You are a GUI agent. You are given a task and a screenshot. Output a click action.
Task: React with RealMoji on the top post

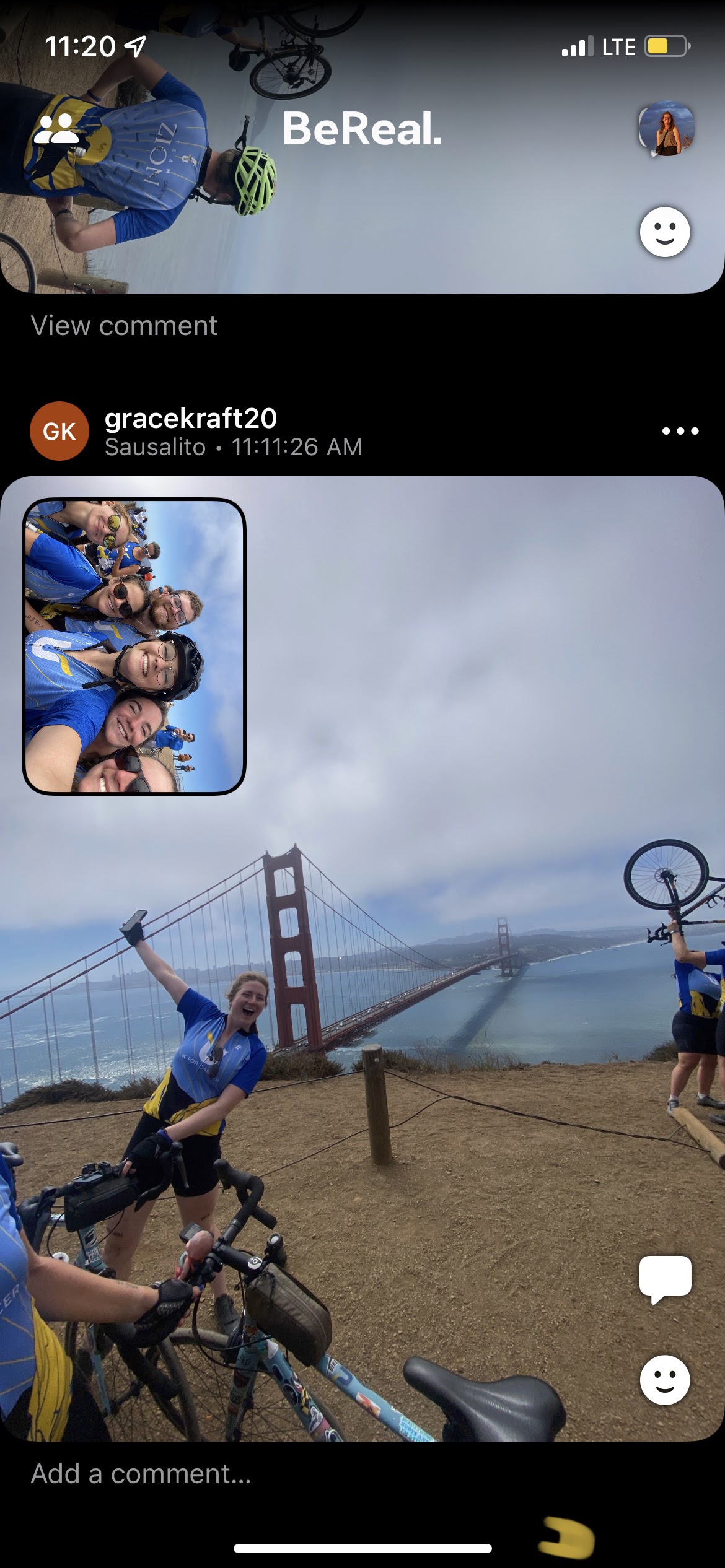point(665,232)
